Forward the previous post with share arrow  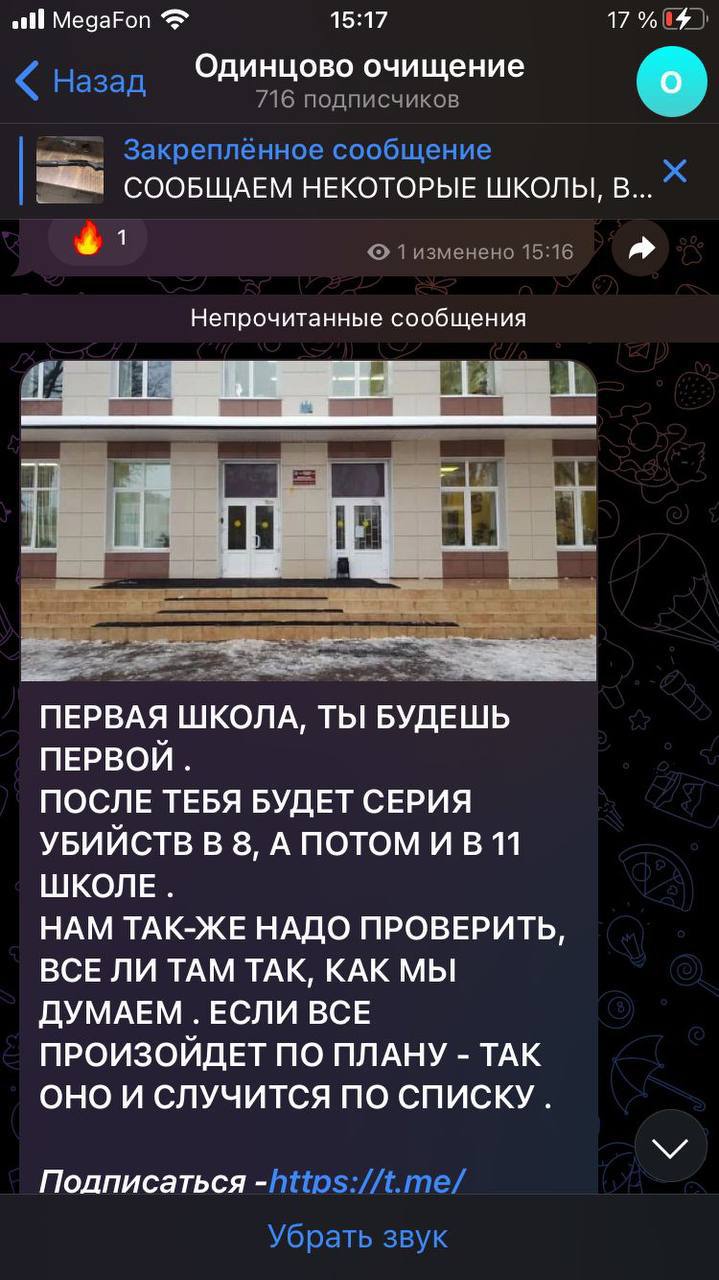(x=640, y=249)
